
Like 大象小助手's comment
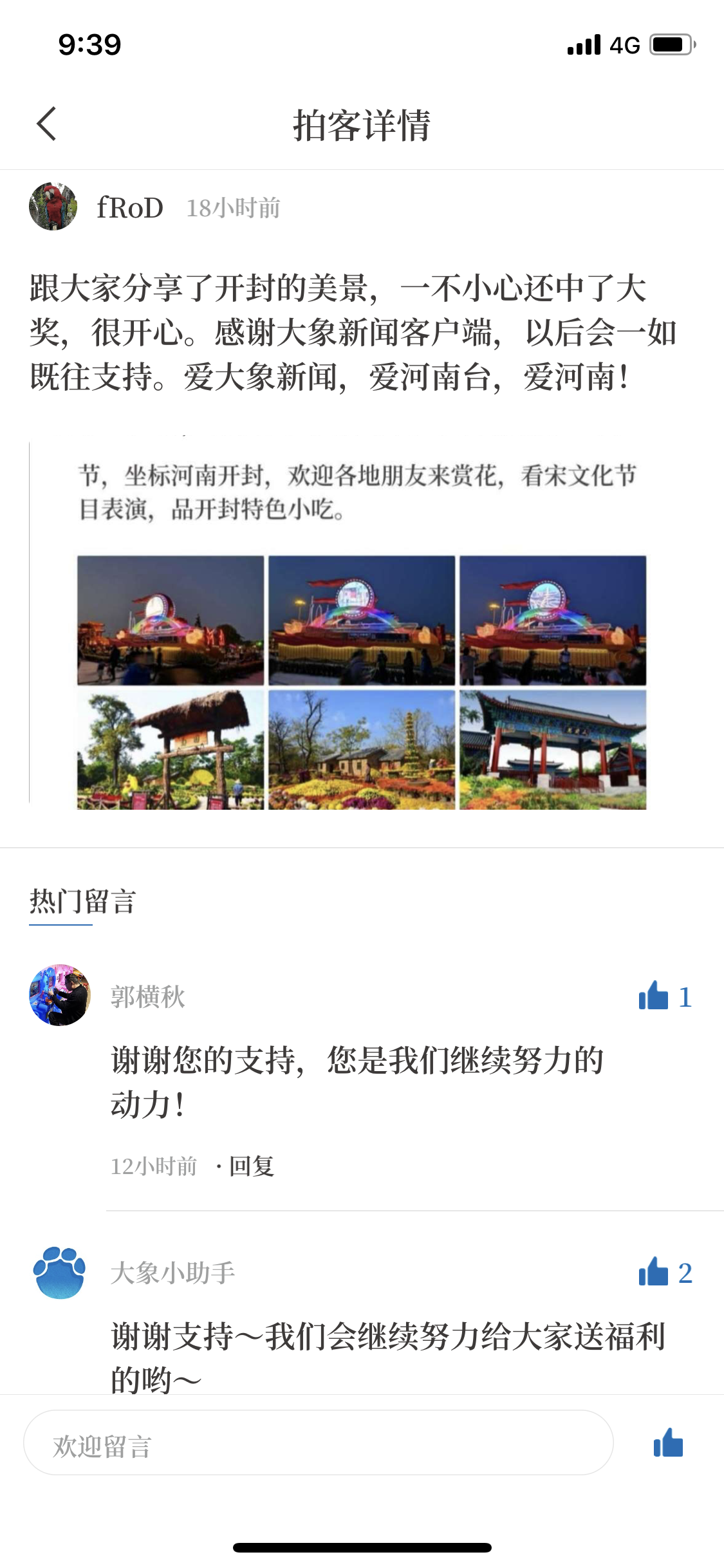click(x=665, y=1272)
